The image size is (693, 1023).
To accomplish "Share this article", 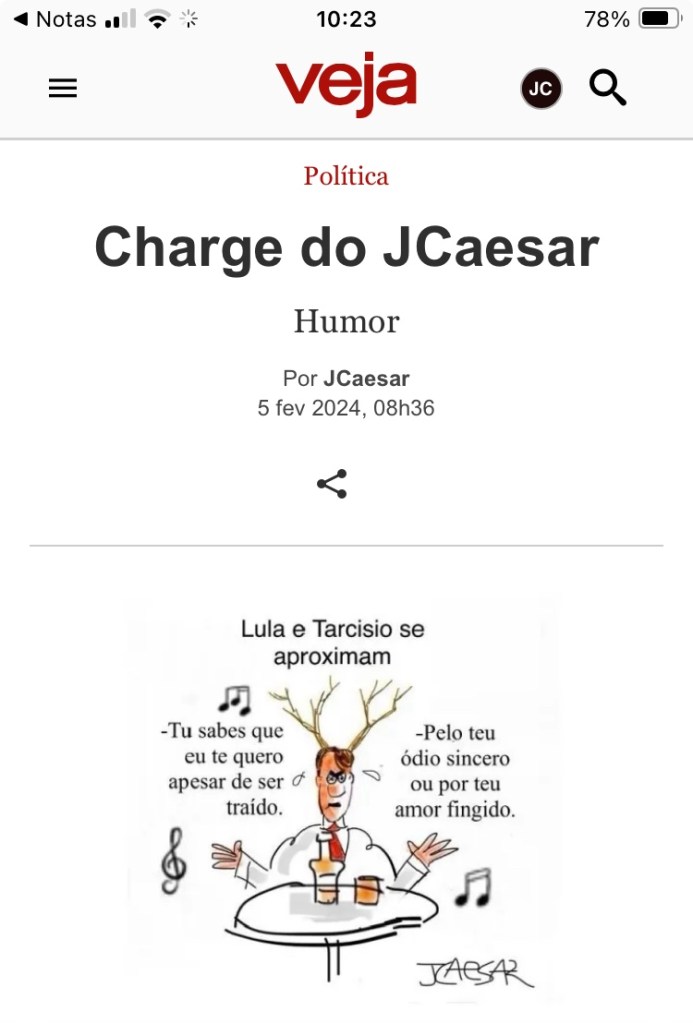I will [332, 484].
